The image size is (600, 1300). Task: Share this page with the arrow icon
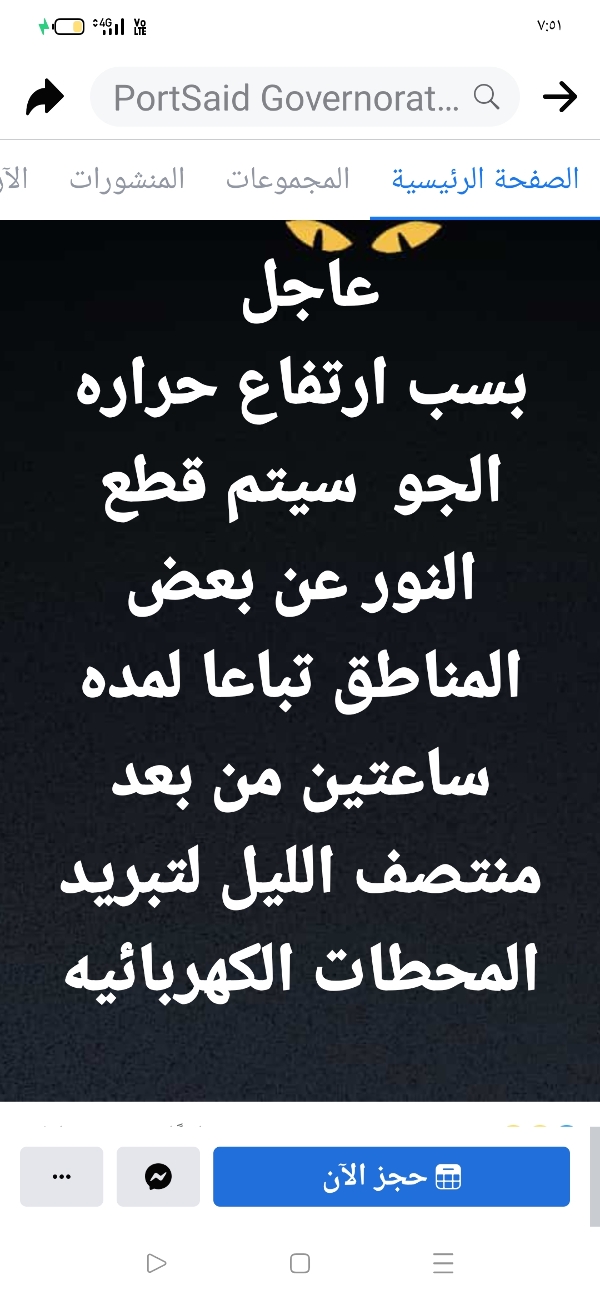pyautogui.click(x=44, y=97)
